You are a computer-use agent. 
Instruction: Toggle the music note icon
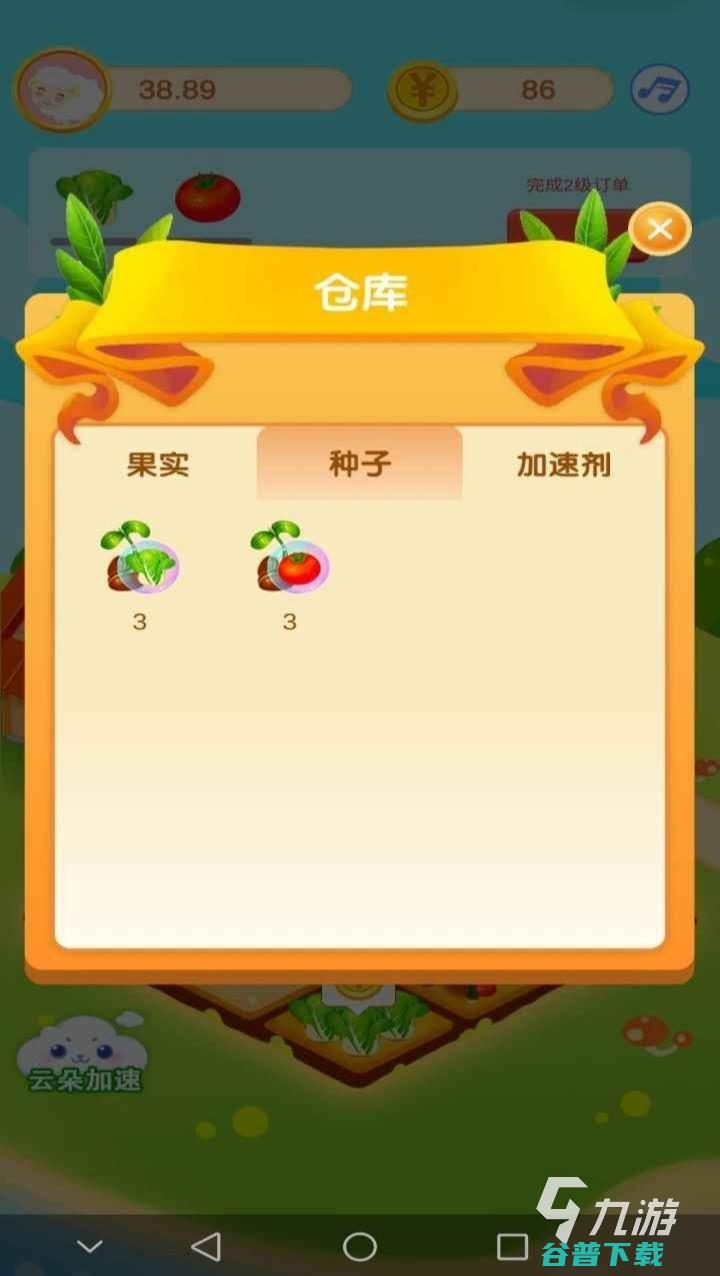(x=660, y=90)
